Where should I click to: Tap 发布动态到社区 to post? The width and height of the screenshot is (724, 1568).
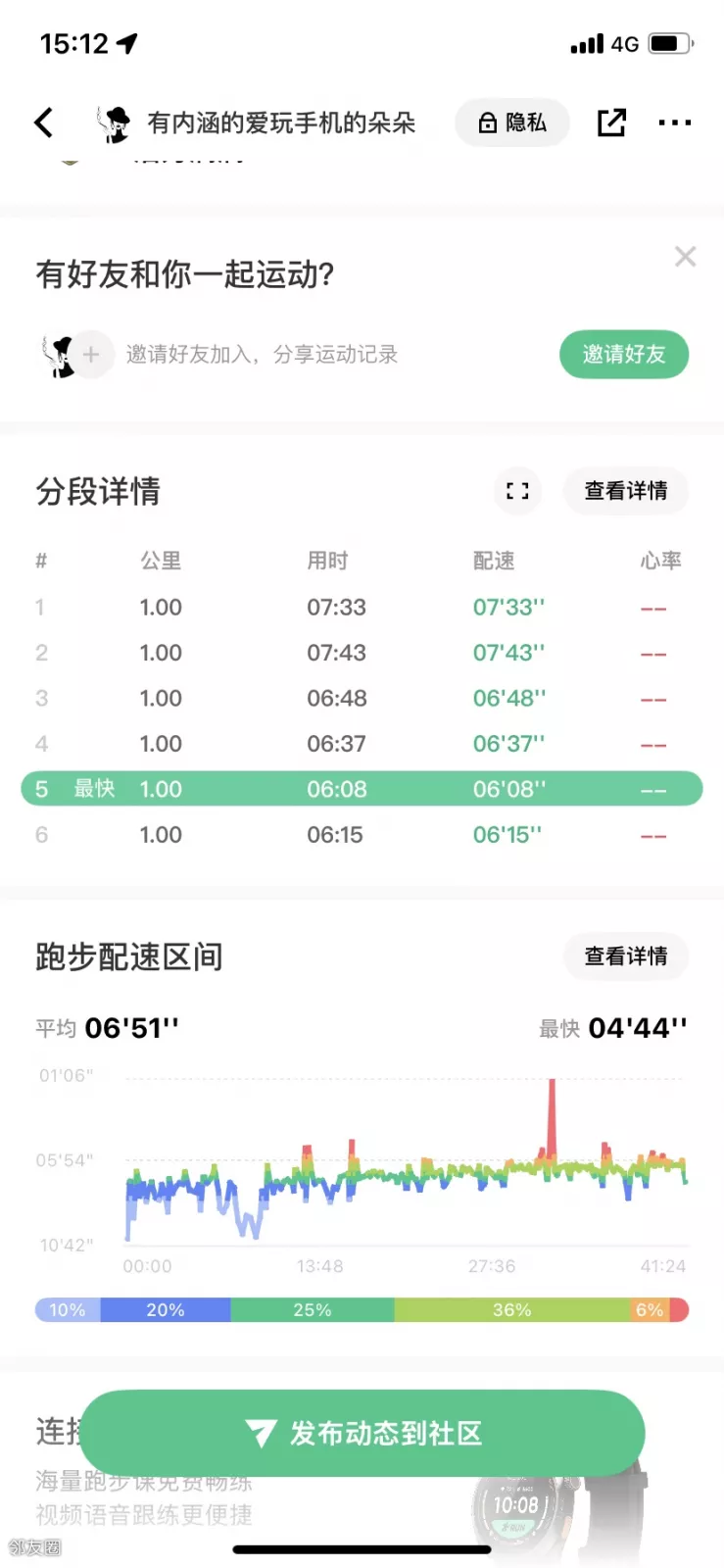pyautogui.click(x=362, y=1433)
